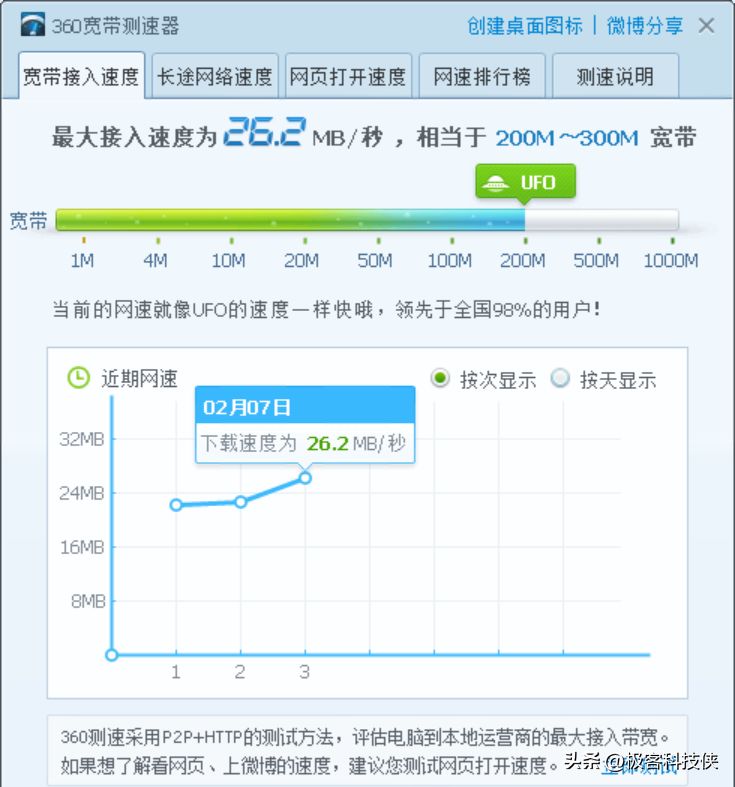This screenshot has height=787, width=735.
Task: Tap the chart data point for test 1
Action: coord(176,505)
